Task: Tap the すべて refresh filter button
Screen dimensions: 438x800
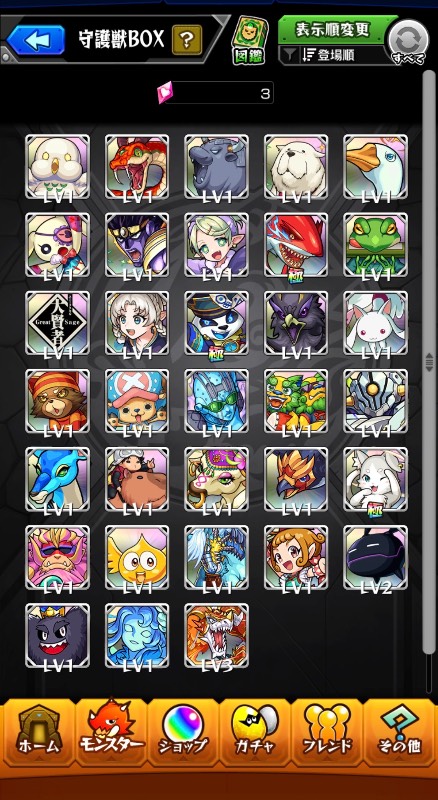Action: (408, 42)
